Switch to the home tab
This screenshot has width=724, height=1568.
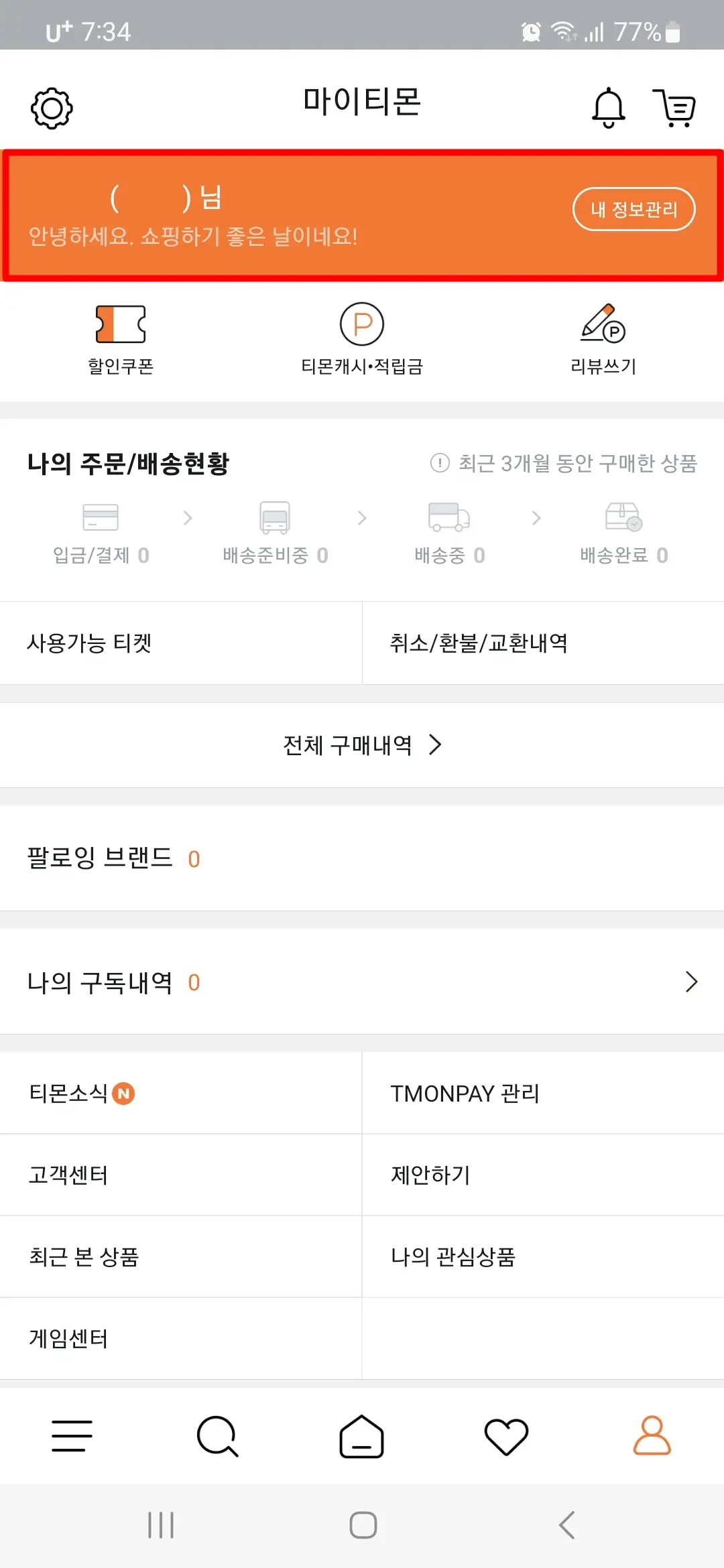pos(362,1436)
